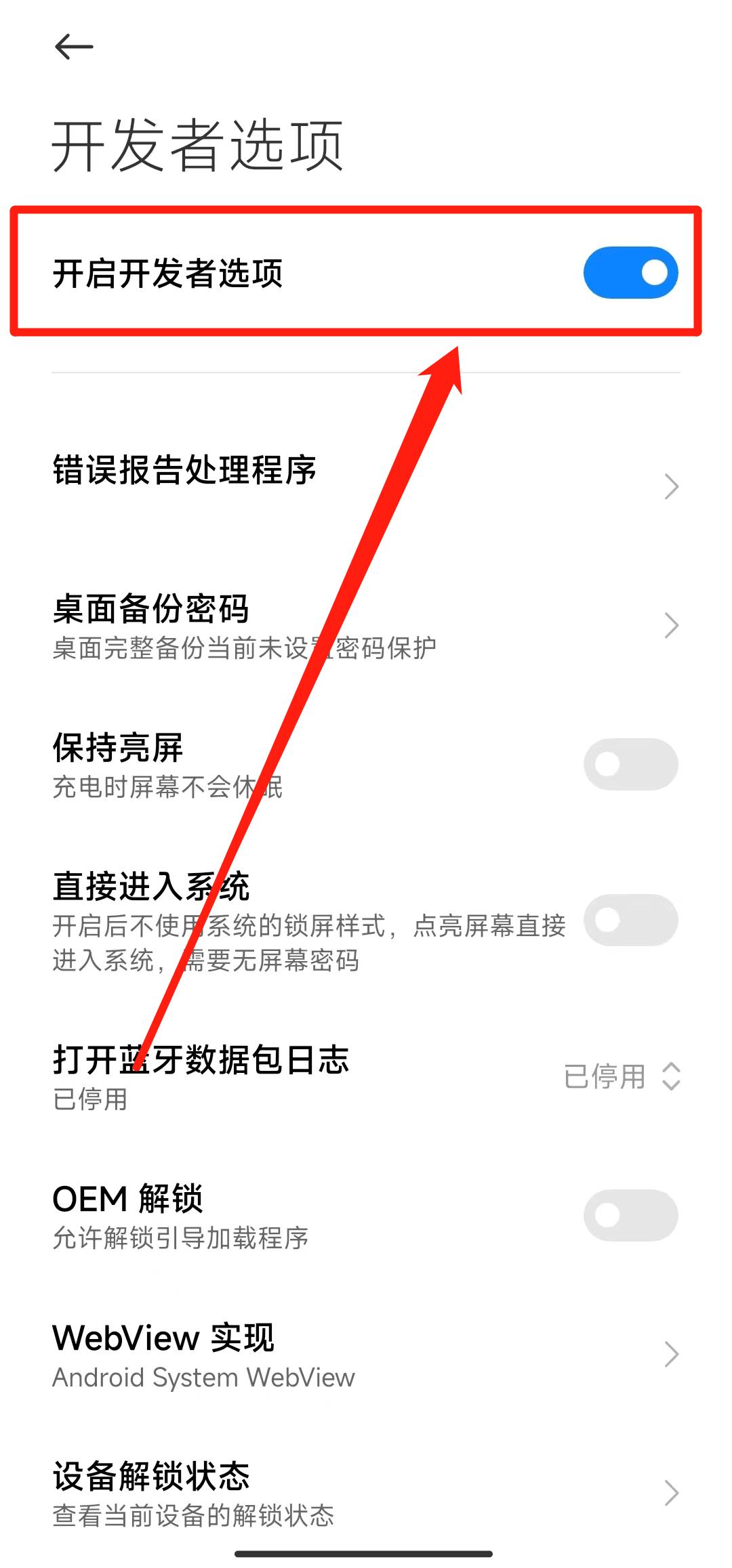The width and height of the screenshot is (732, 1568).
Task: Enable the 保持亮屏 switch
Action: coord(630,763)
